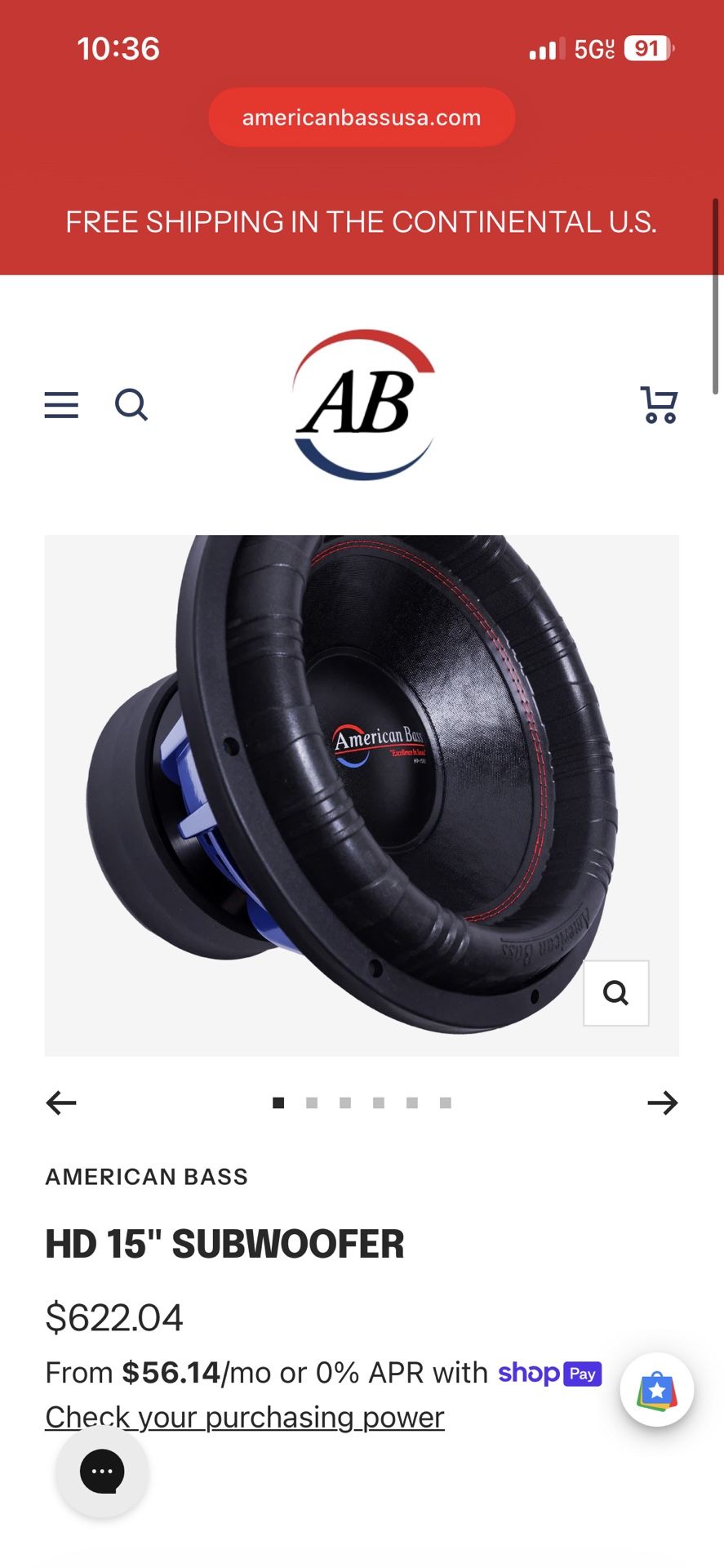Image resolution: width=724 pixels, height=1568 pixels.
Task: Tap the americanbassusa.com address pill
Action: (x=362, y=117)
